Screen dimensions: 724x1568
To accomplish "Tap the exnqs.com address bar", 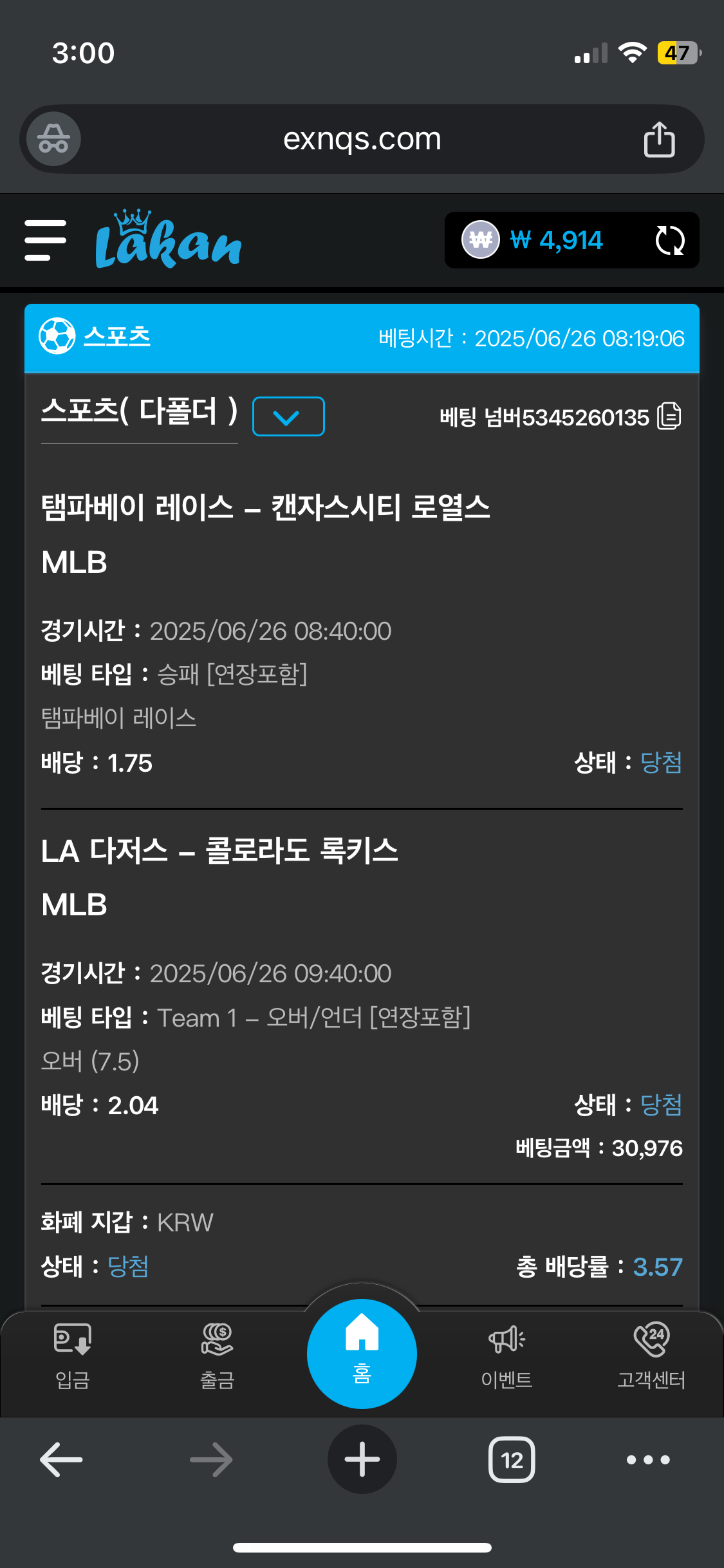I will click(362, 139).
